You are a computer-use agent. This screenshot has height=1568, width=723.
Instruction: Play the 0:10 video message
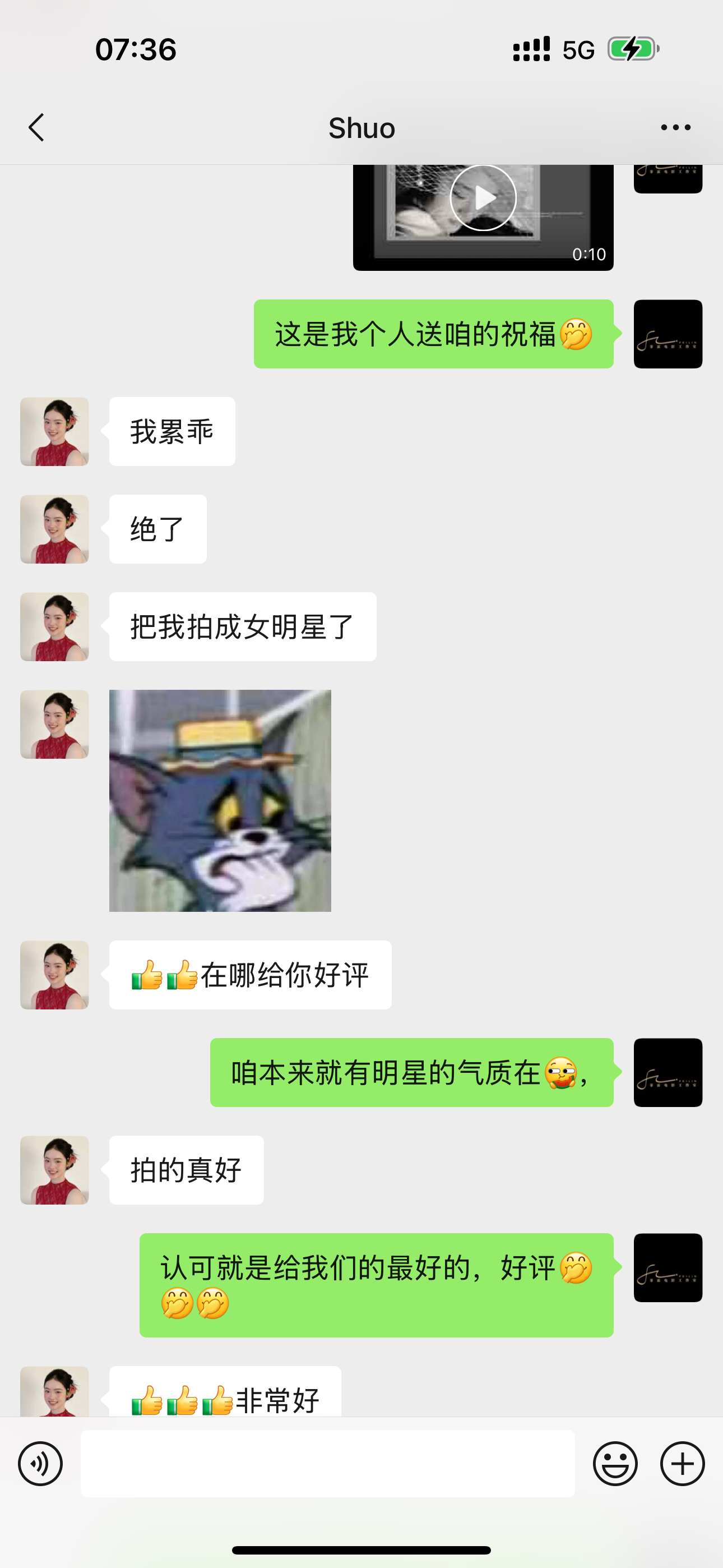[483, 199]
